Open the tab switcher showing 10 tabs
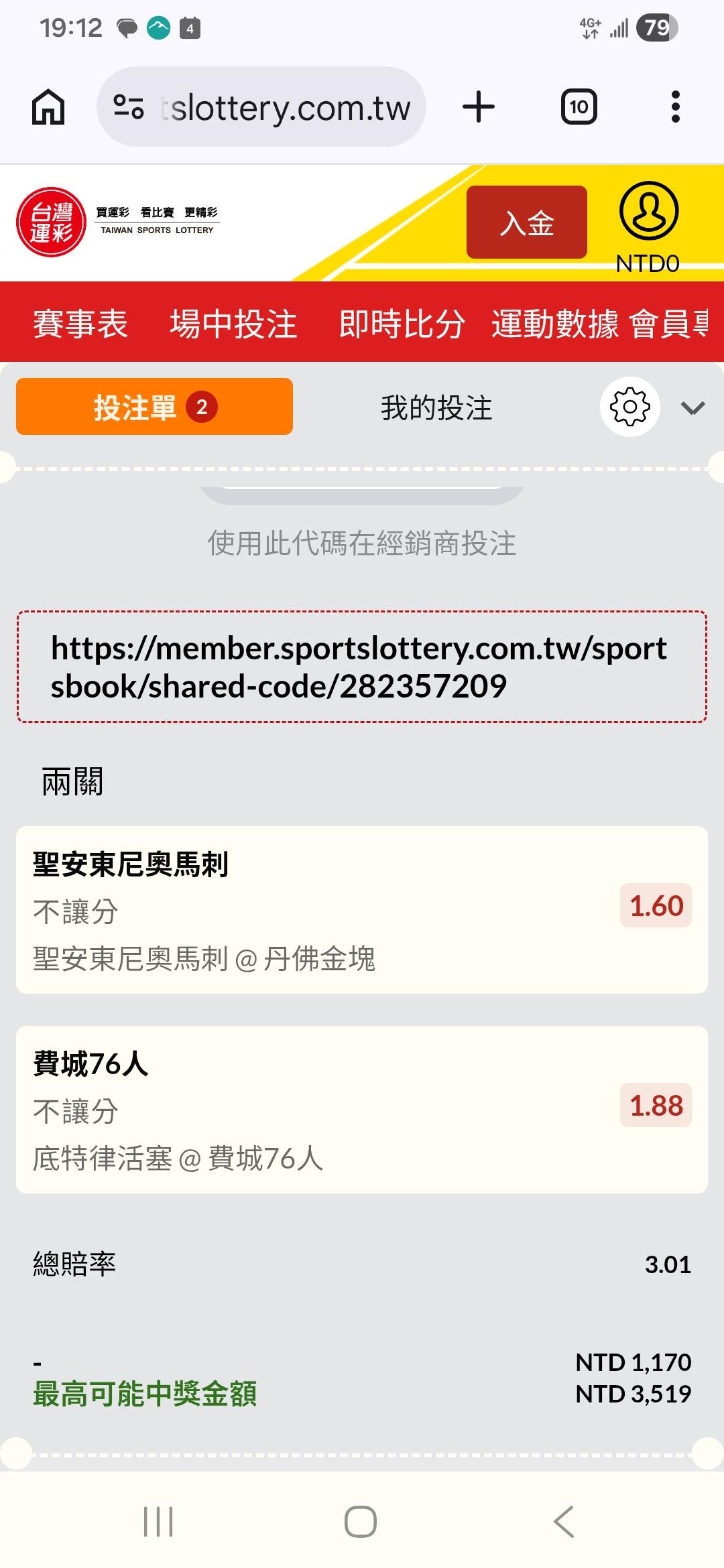This screenshot has height=1568, width=724. tap(579, 107)
